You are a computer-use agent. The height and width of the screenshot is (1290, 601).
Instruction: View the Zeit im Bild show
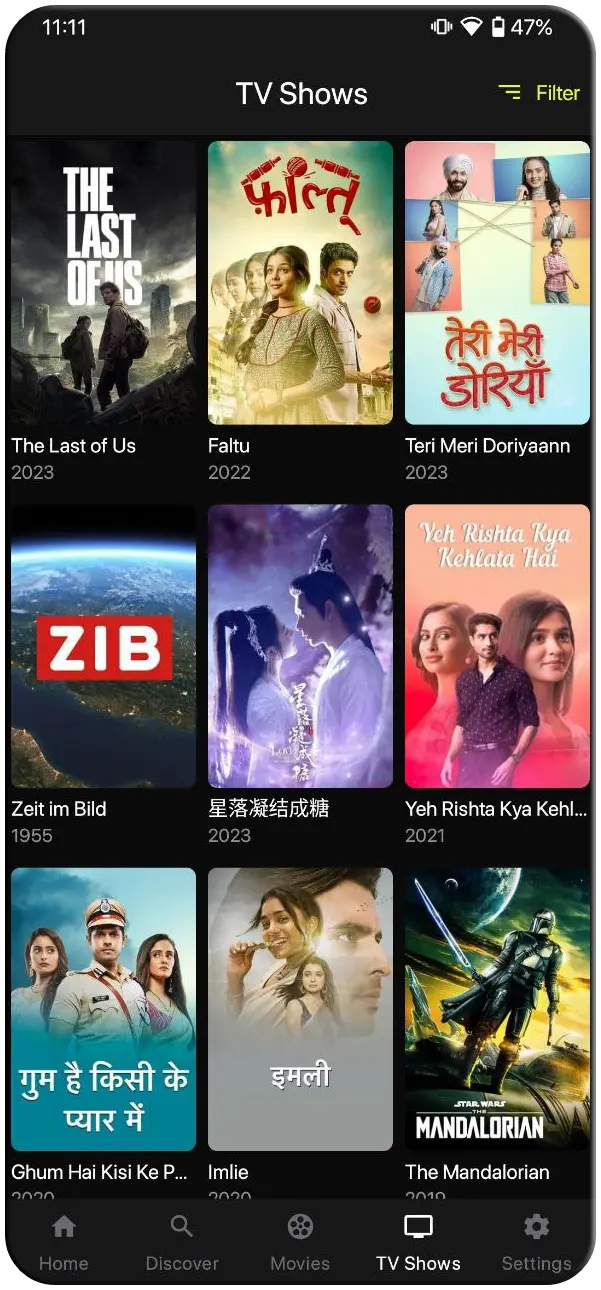(x=103, y=646)
